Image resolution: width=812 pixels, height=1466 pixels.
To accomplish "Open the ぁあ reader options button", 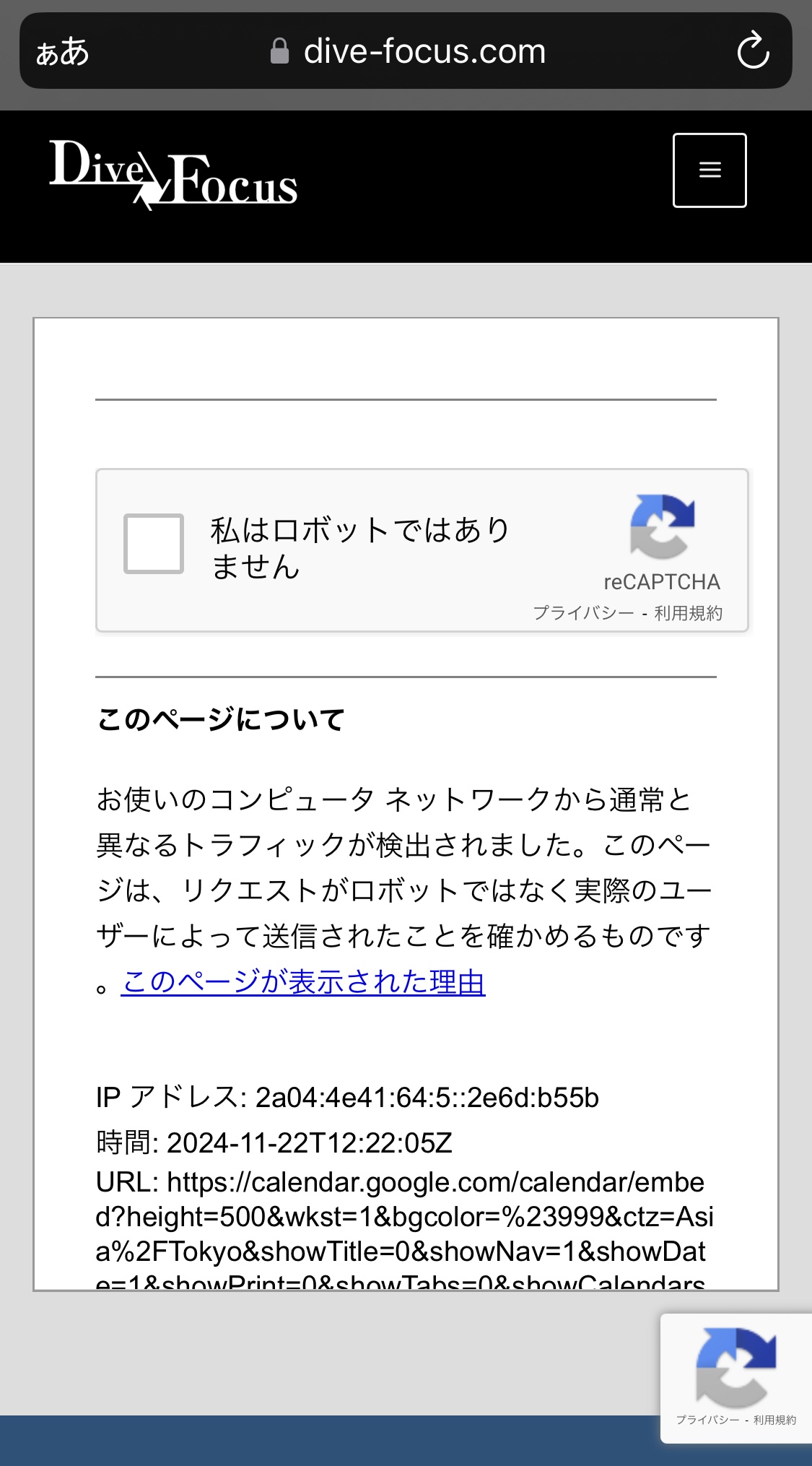I will [63, 52].
